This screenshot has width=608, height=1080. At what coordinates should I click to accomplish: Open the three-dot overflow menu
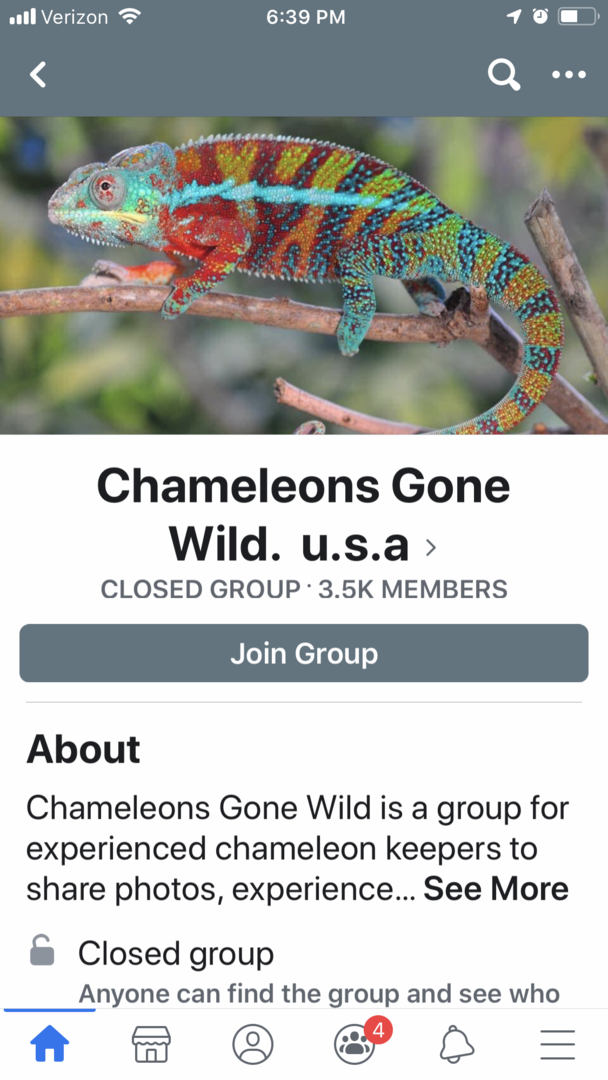click(568, 74)
